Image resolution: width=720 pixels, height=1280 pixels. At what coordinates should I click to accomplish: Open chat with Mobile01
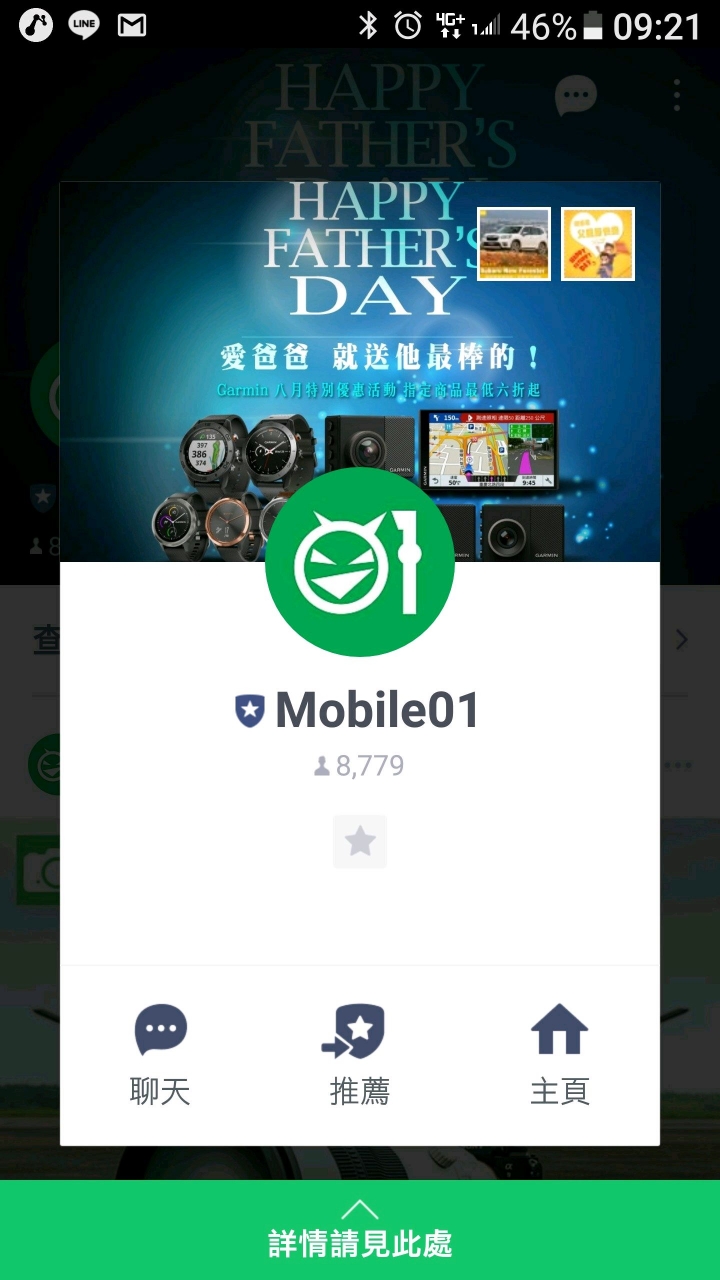coord(160,1054)
